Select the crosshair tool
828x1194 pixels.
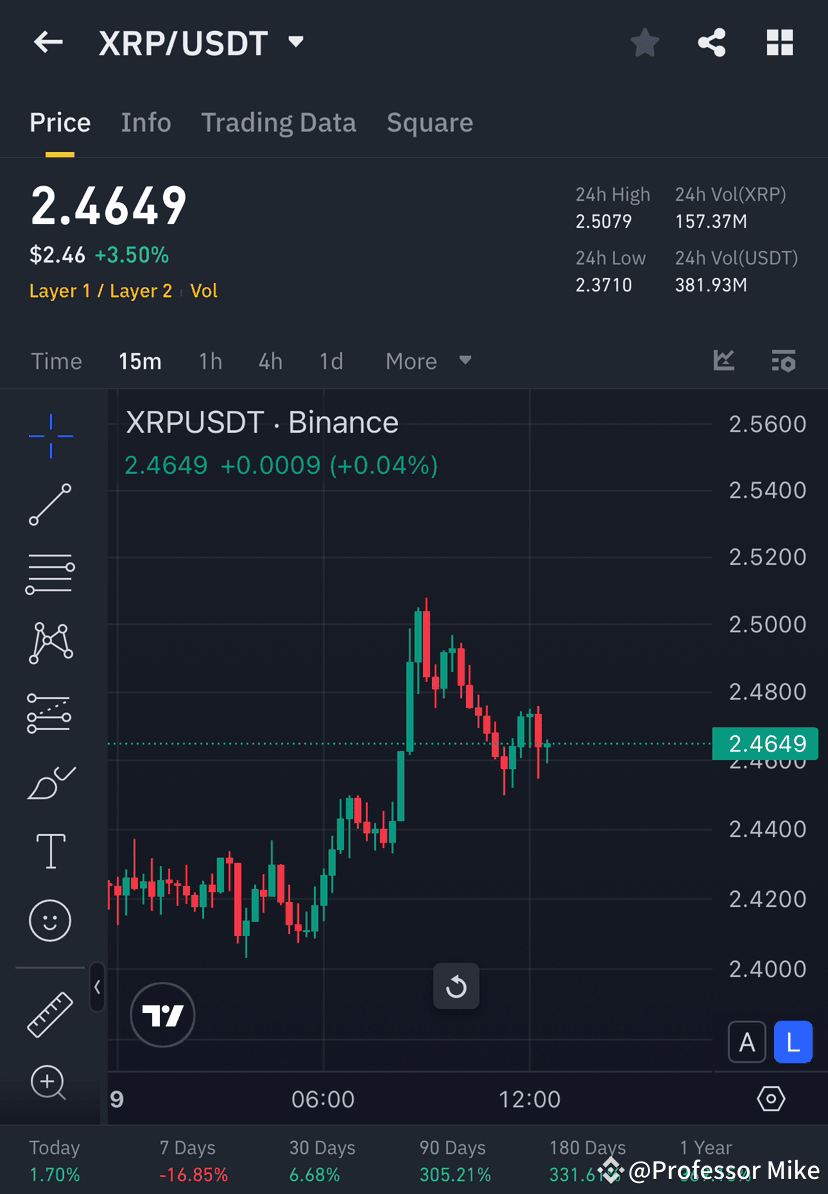[x=50, y=435]
